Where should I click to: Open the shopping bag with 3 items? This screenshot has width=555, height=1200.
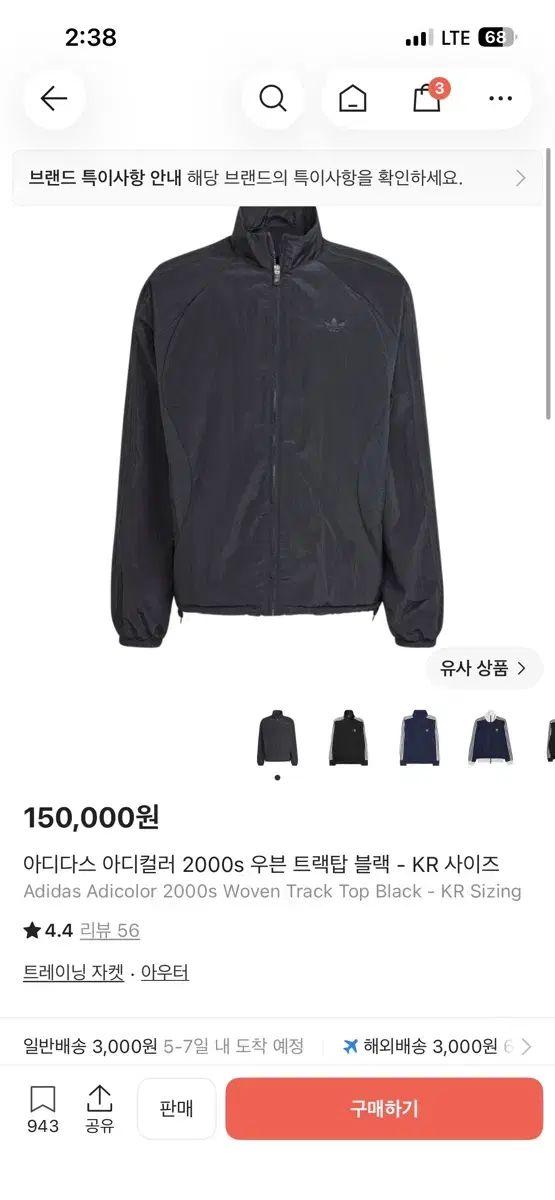pos(428,98)
